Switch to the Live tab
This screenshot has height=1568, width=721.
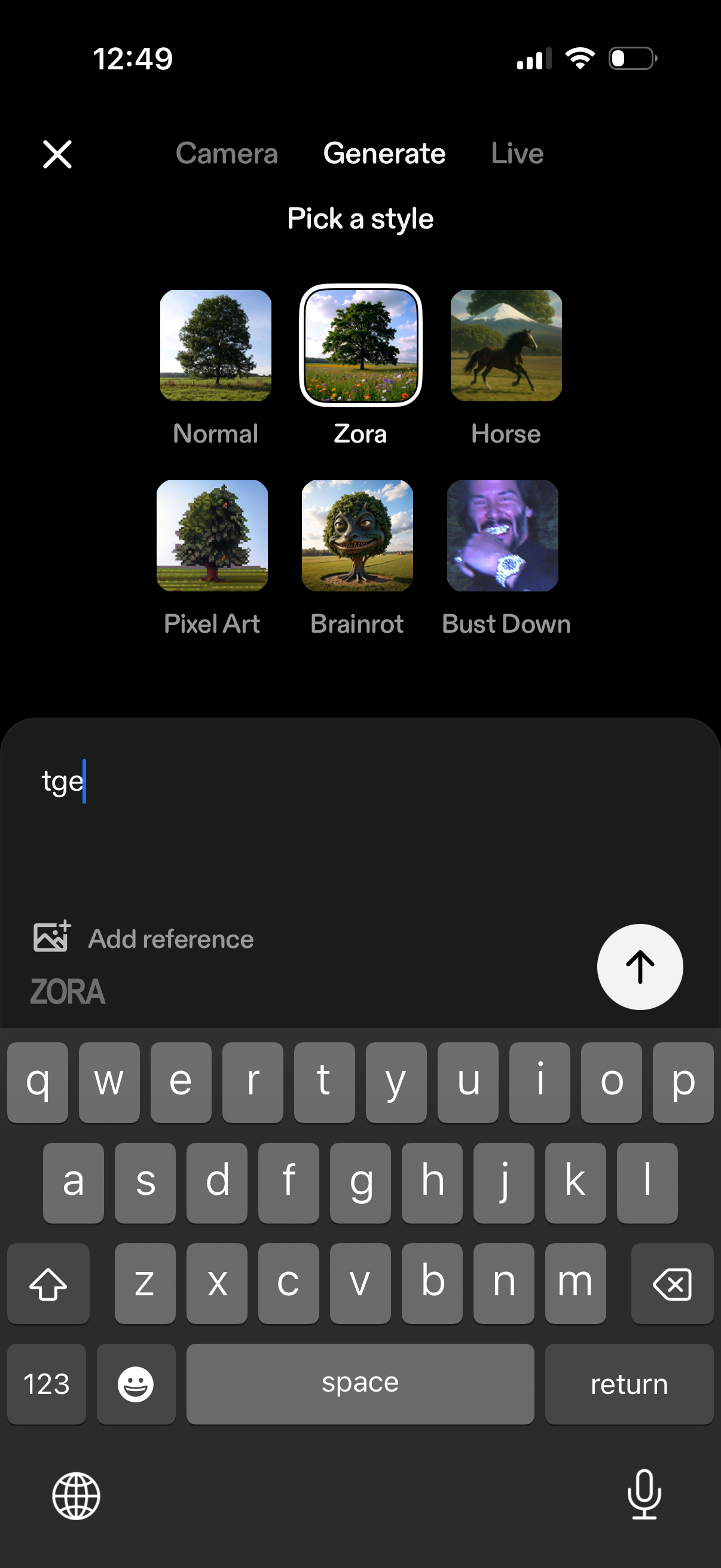pos(517,154)
